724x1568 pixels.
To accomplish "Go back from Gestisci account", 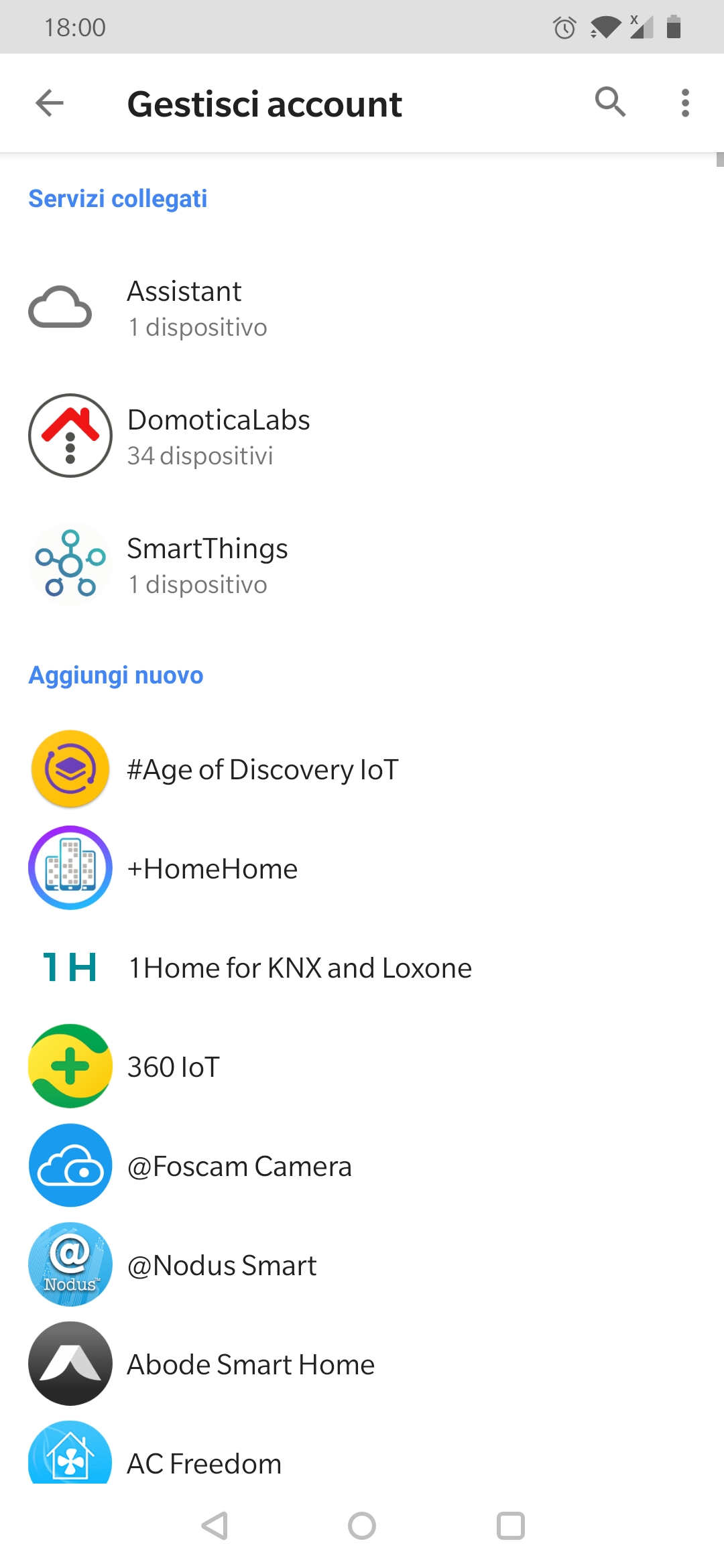I will (x=50, y=103).
